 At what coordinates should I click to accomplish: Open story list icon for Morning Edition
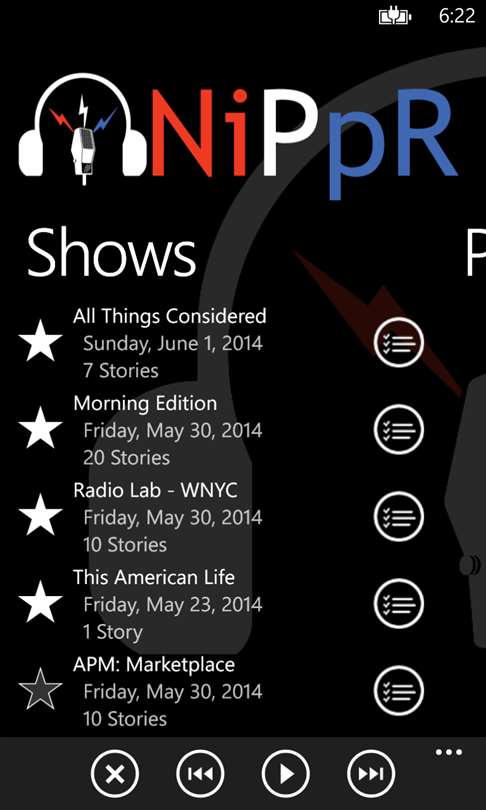[x=398, y=429]
